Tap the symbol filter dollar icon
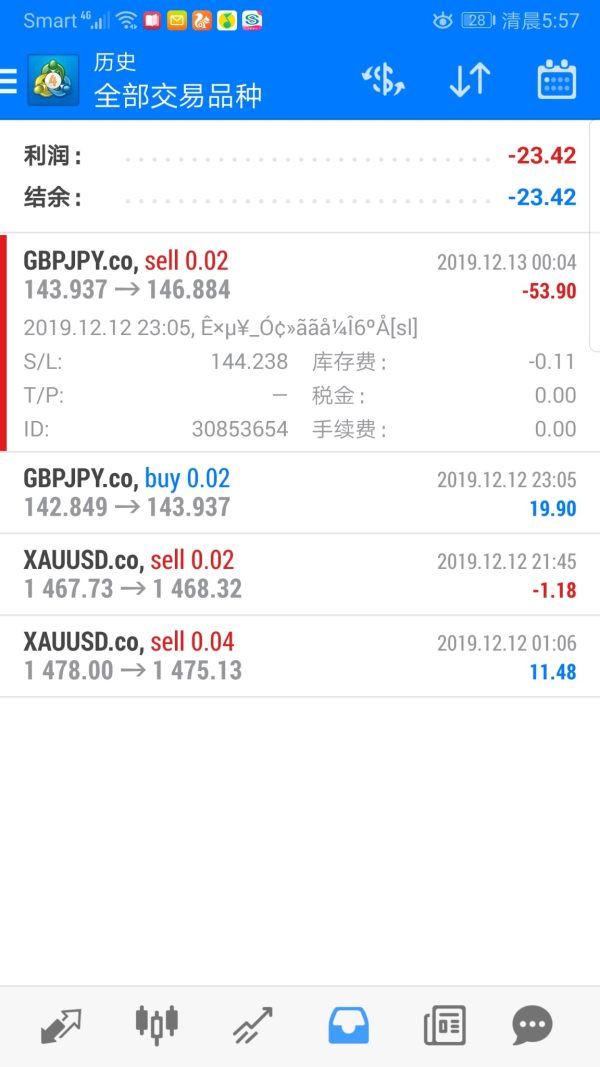The width and height of the screenshot is (600, 1067). [383, 80]
